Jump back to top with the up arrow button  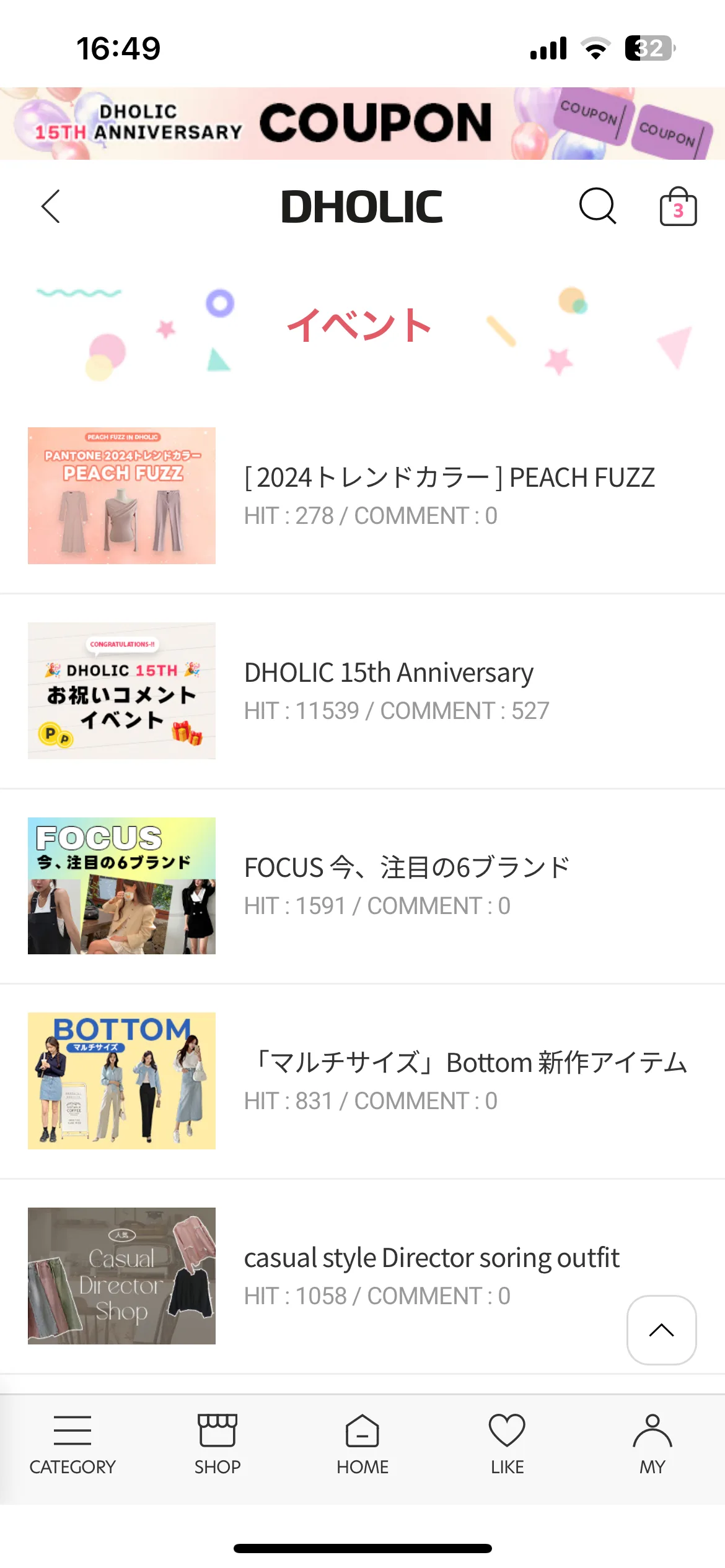pyautogui.click(x=661, y=1330)
